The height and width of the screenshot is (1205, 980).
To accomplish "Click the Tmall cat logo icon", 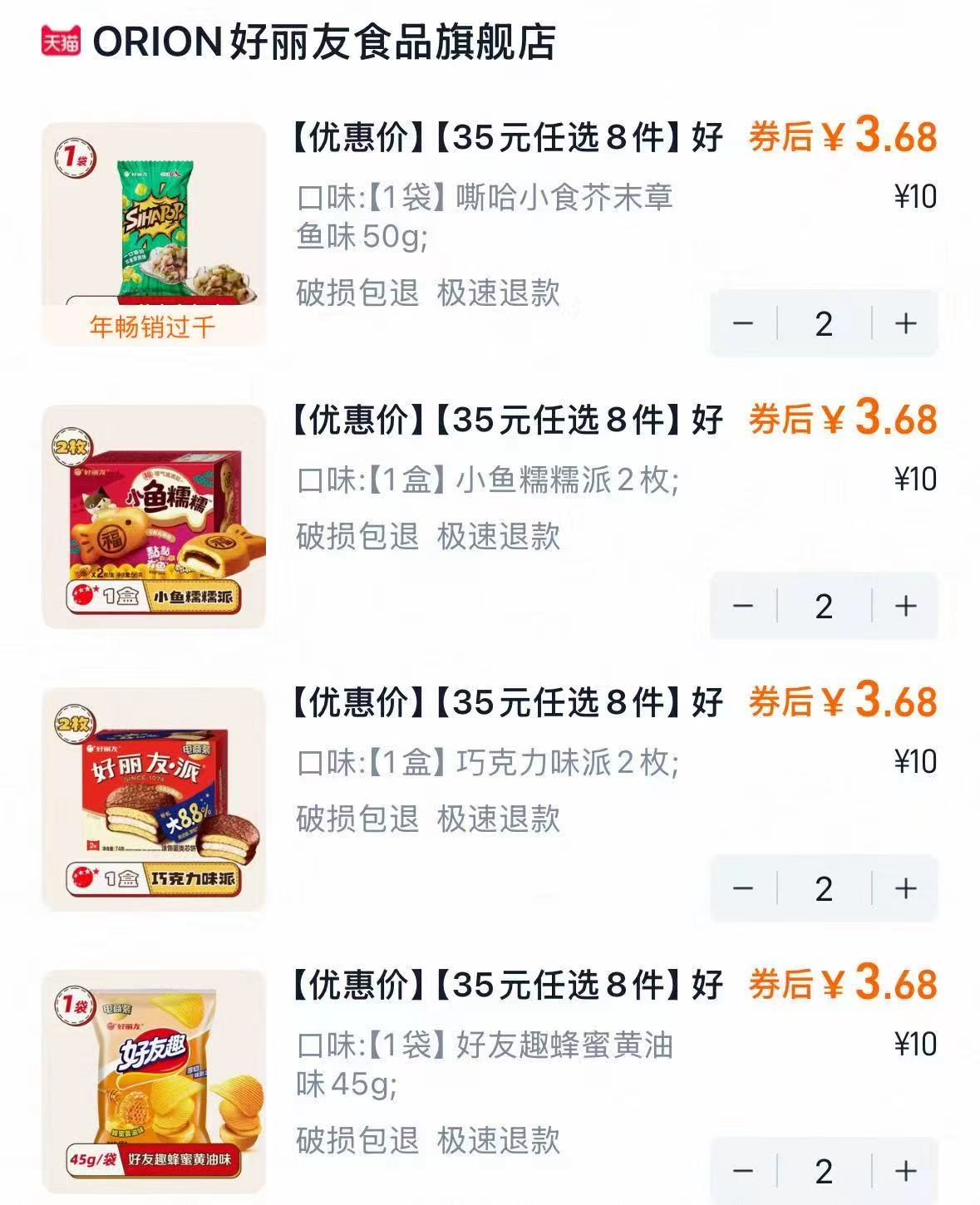I will (x=61, y=40).
